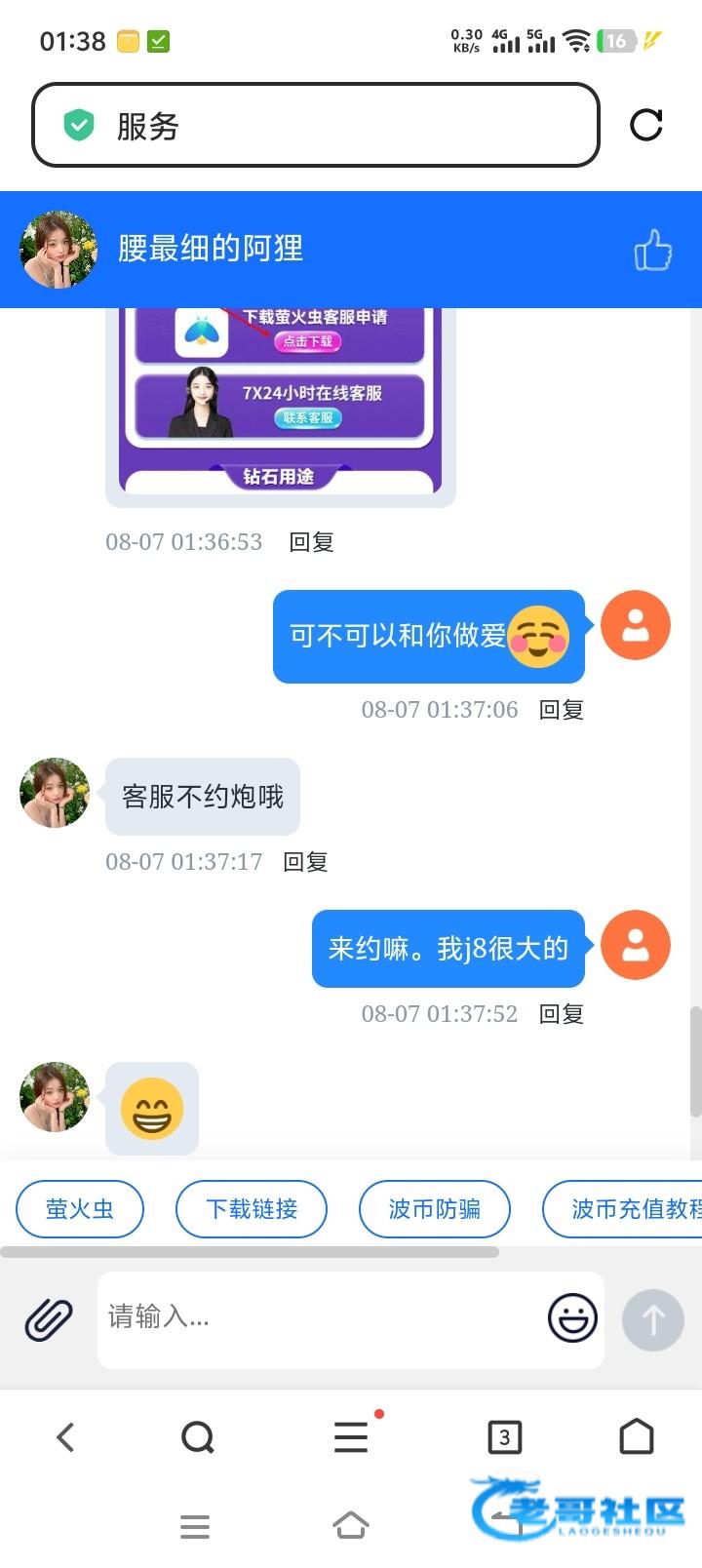
Task: Tap 回复 under the 客服不约炮哦 message
Action: (x=304, y=862)
